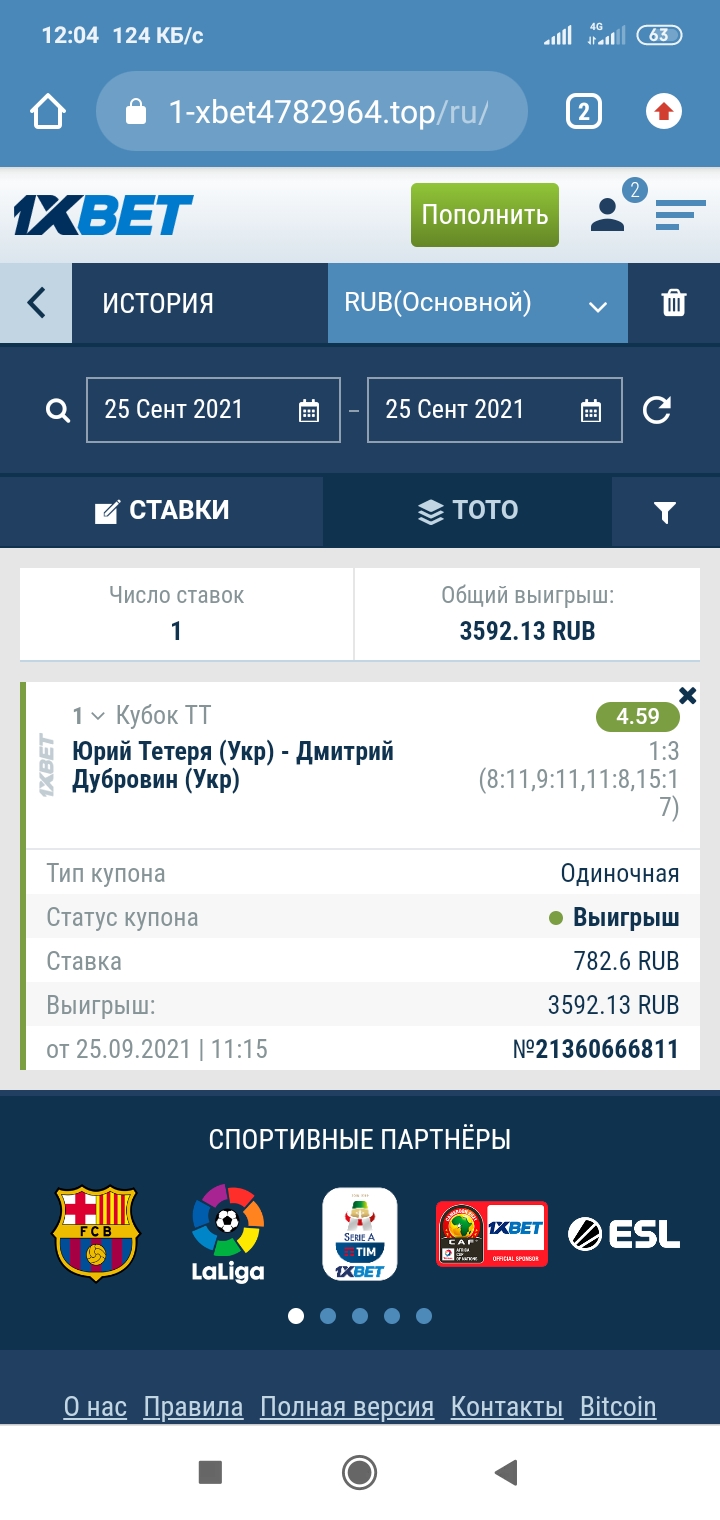Open the Полная версия link

click(347, 1407)
